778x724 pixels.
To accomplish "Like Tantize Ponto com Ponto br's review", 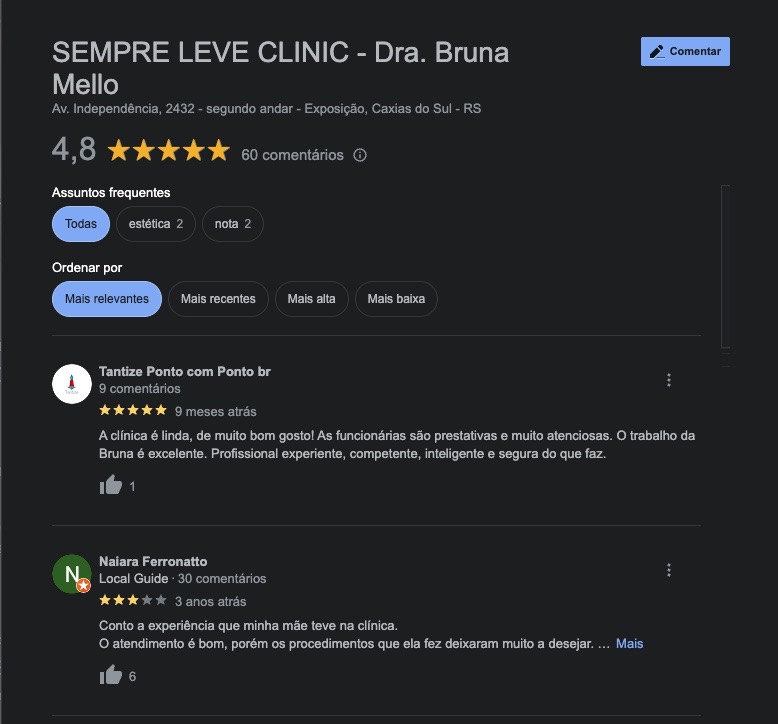I will [x=111, y=486].
